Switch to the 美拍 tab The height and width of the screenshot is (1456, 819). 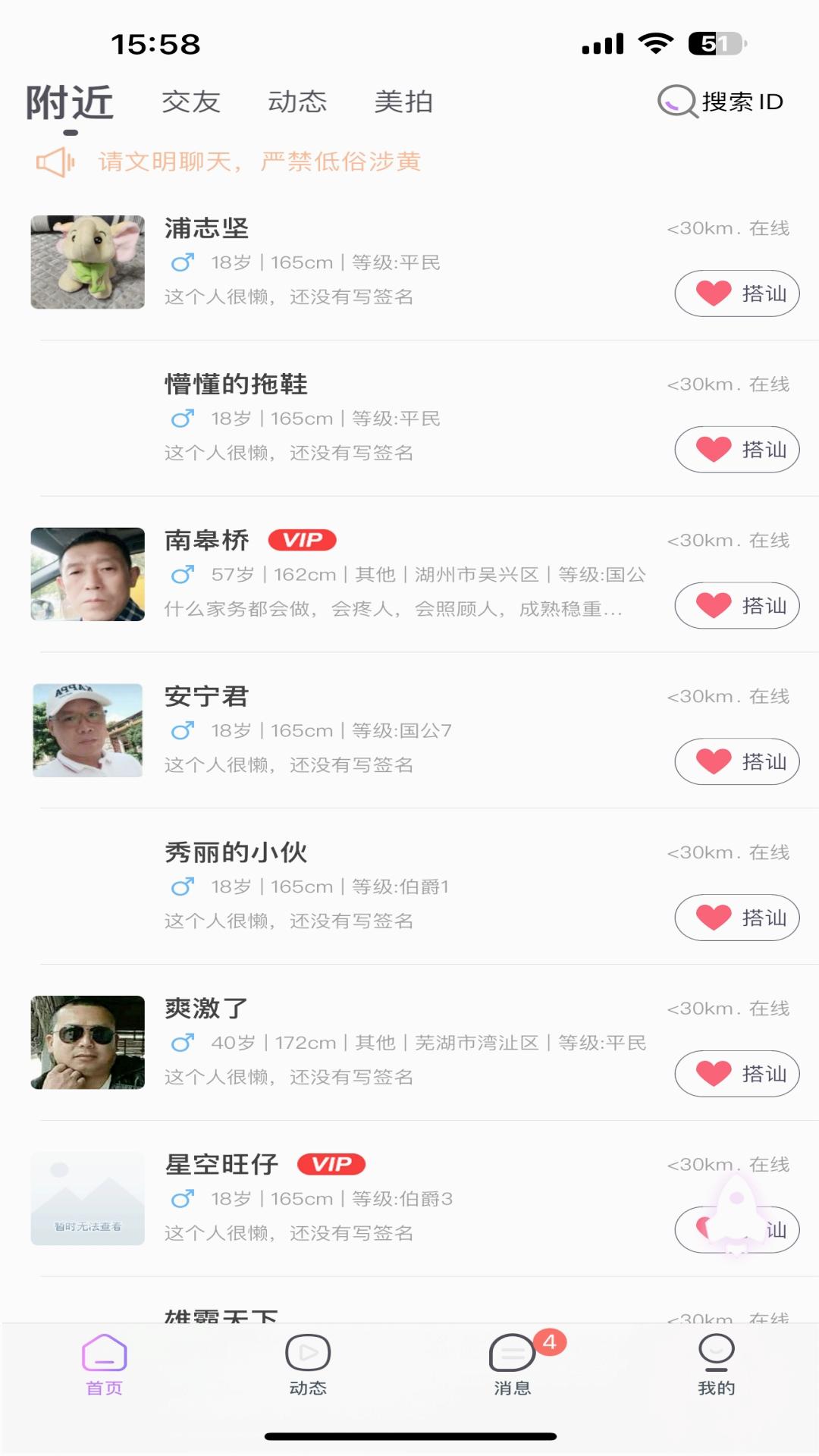point(404,102)
